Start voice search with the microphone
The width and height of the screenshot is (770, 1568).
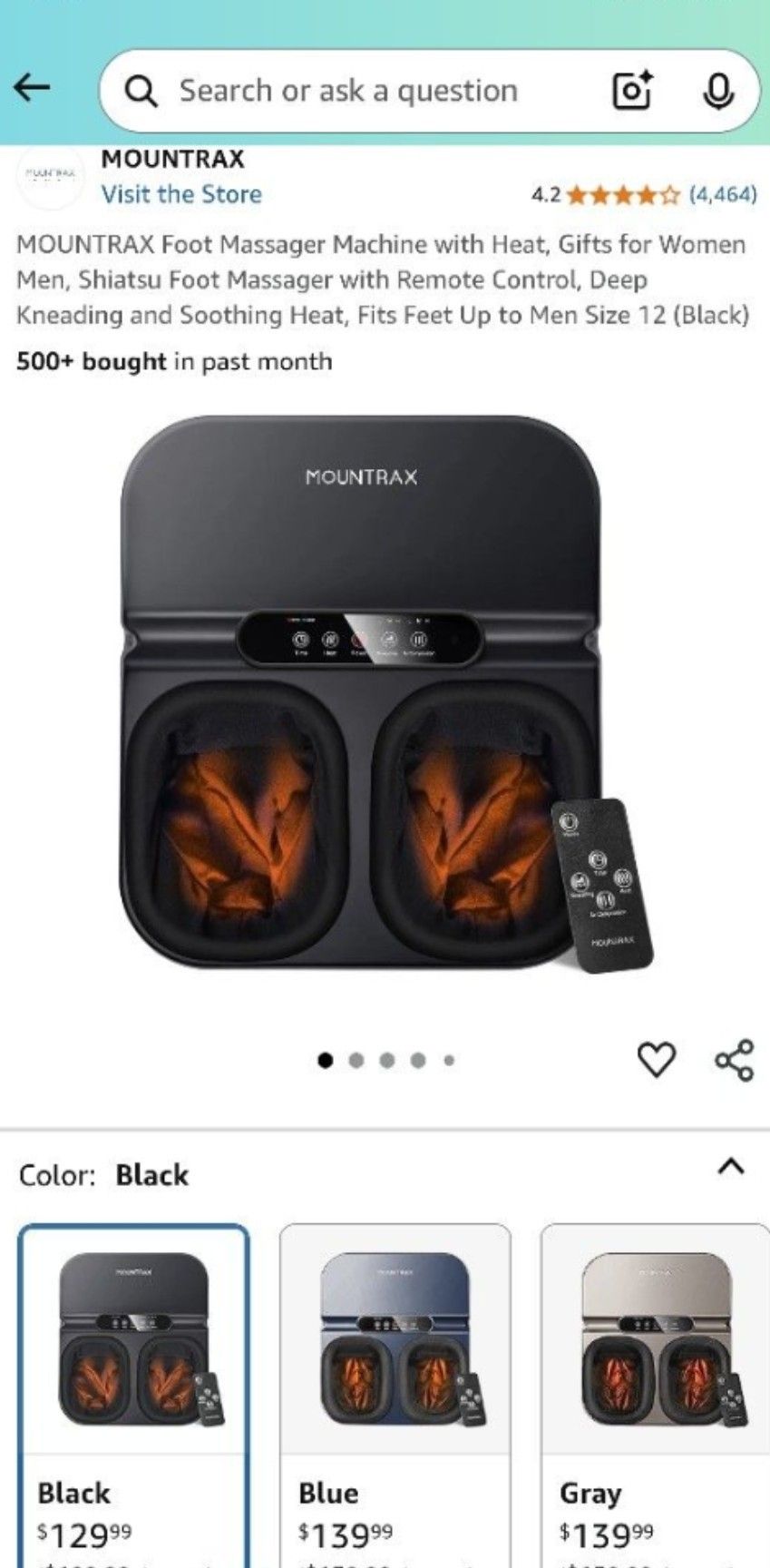[717, 91]
